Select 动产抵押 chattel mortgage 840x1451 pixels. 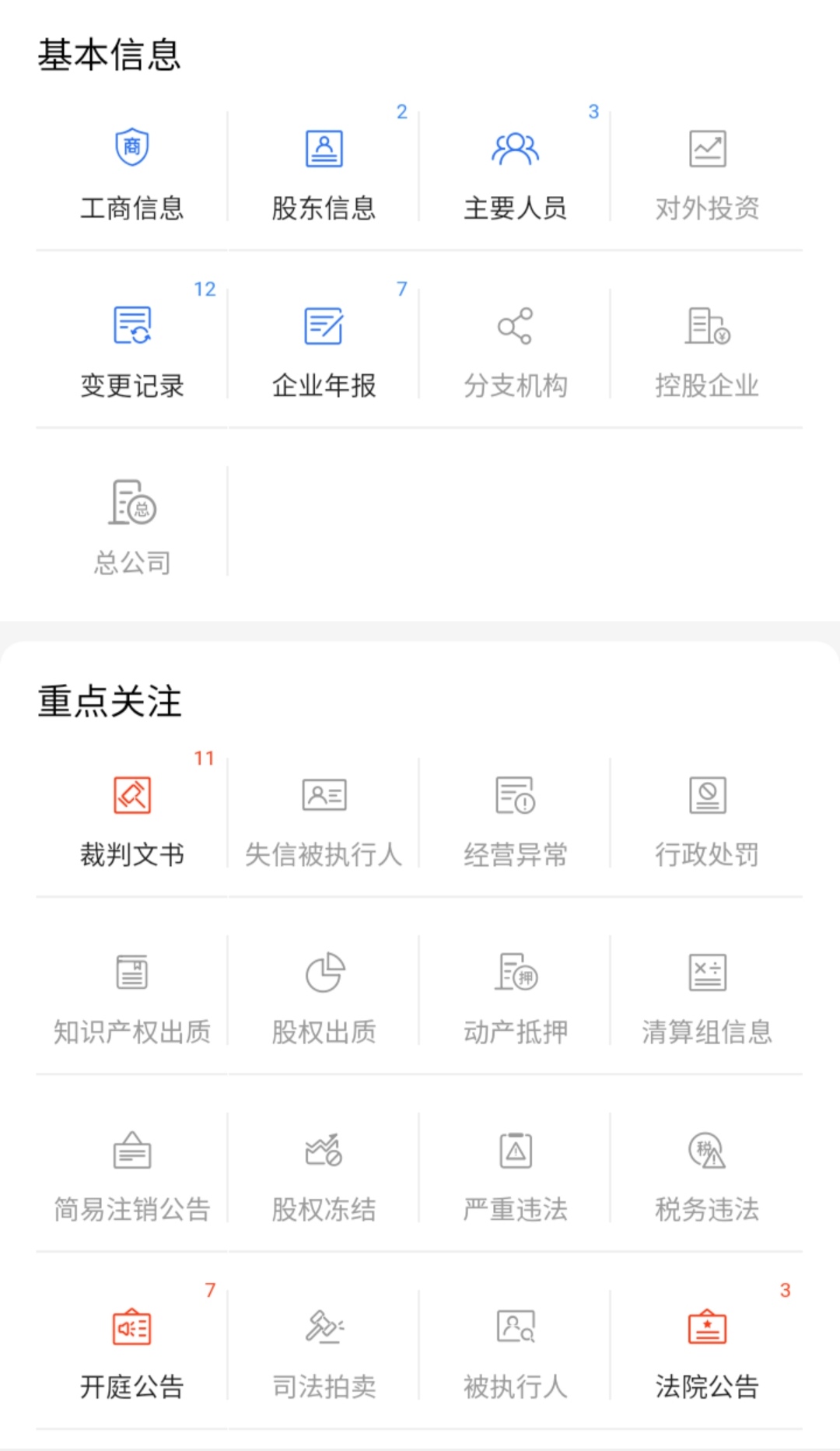click(515, 997)
